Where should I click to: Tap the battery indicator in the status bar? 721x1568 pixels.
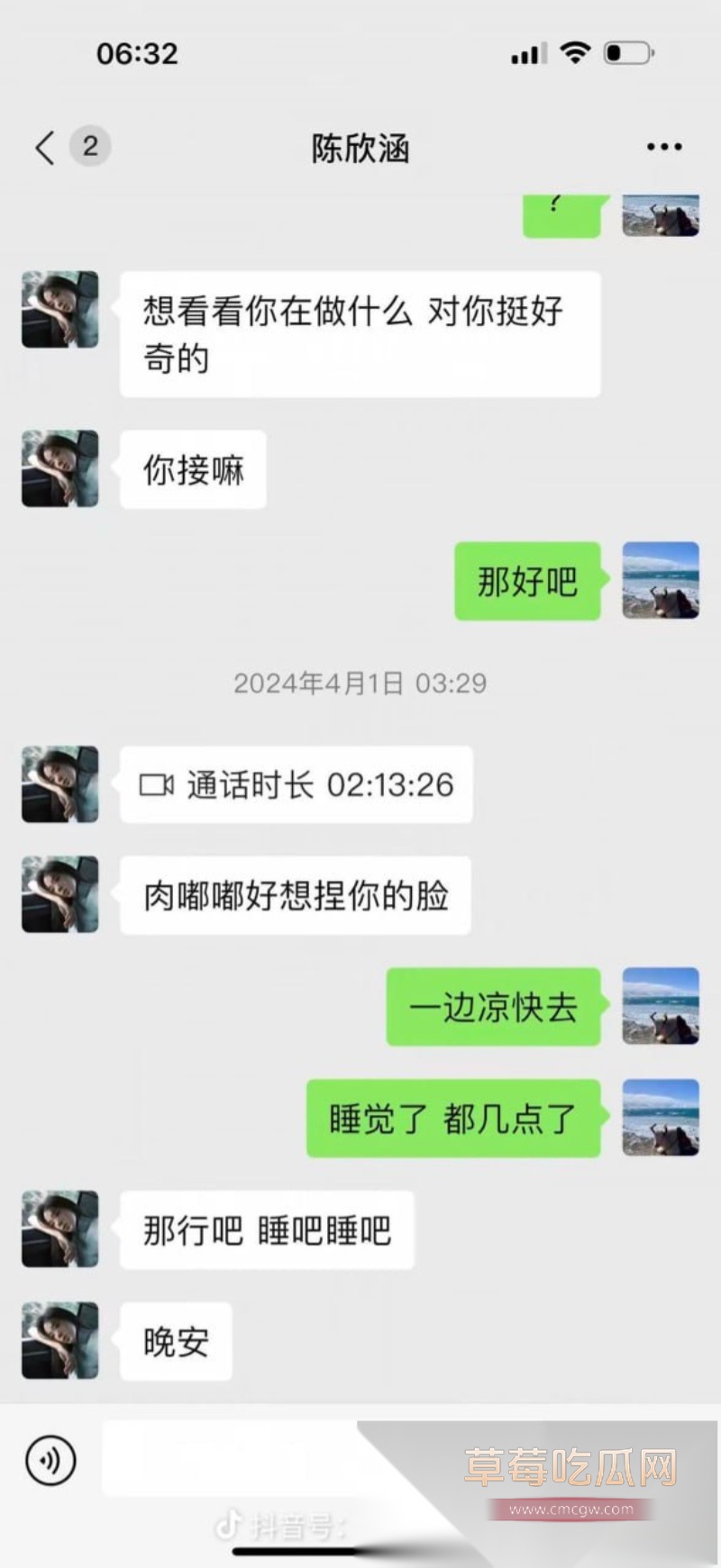[x=627, y=54]
